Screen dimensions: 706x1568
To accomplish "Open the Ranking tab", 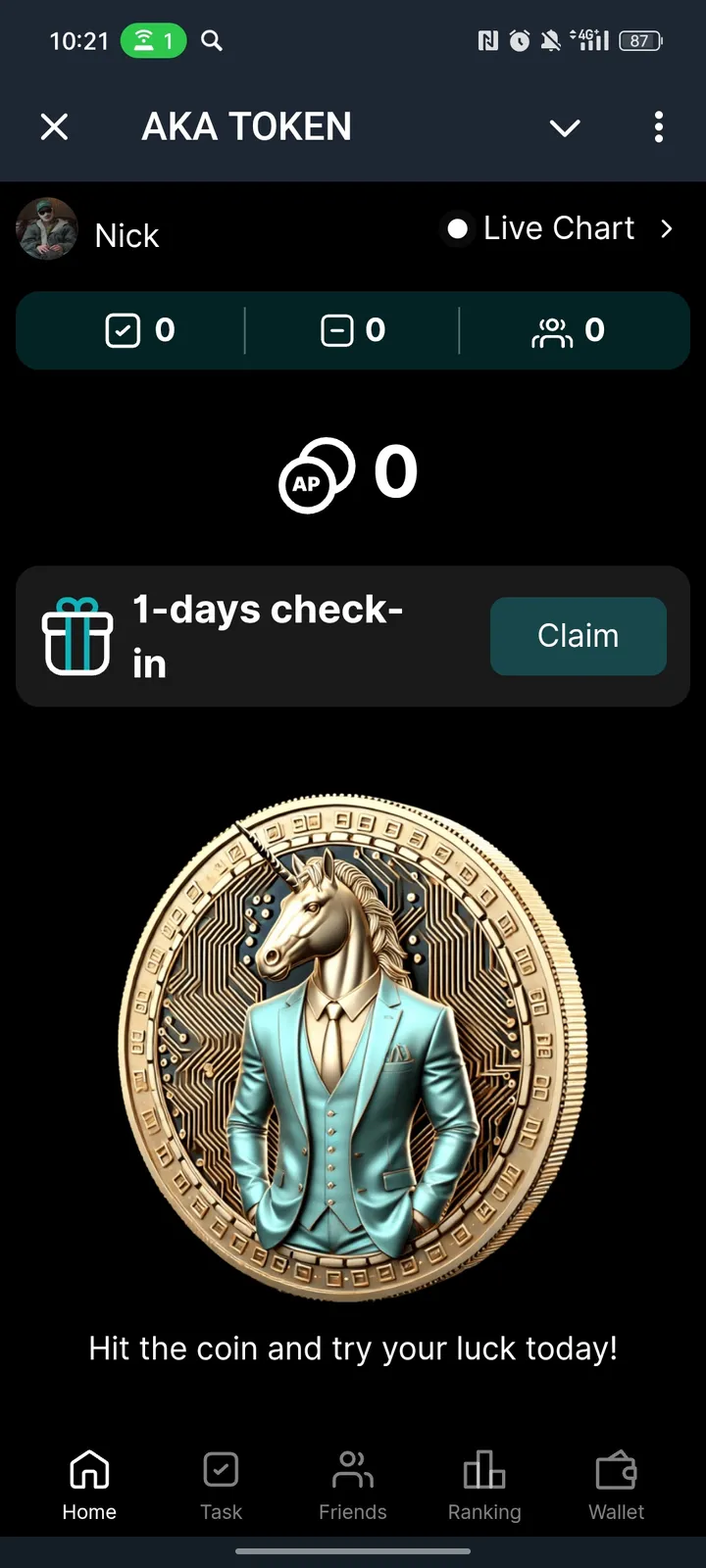I will (484, 1486).
